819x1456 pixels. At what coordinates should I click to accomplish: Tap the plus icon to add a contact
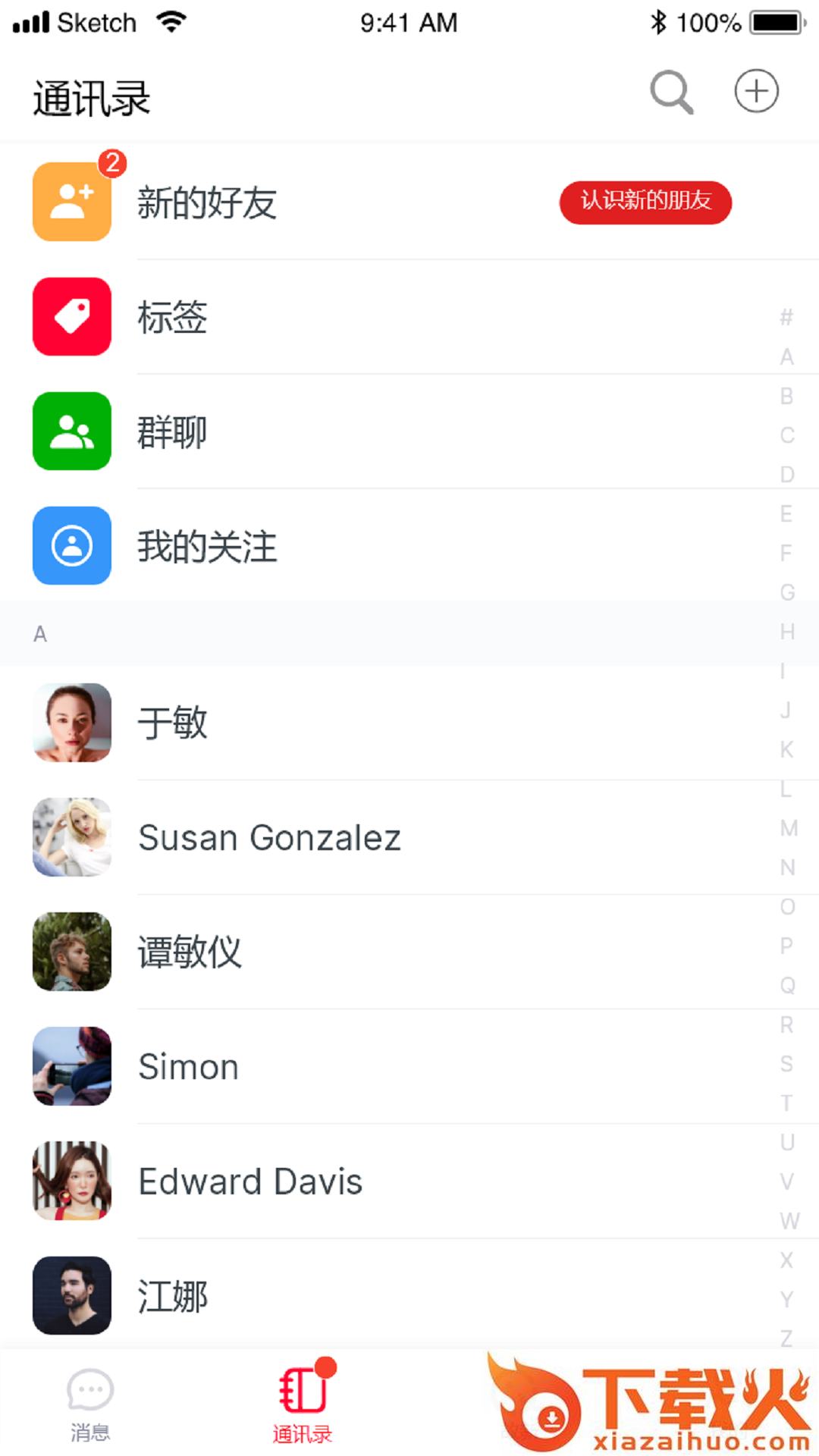756,92
